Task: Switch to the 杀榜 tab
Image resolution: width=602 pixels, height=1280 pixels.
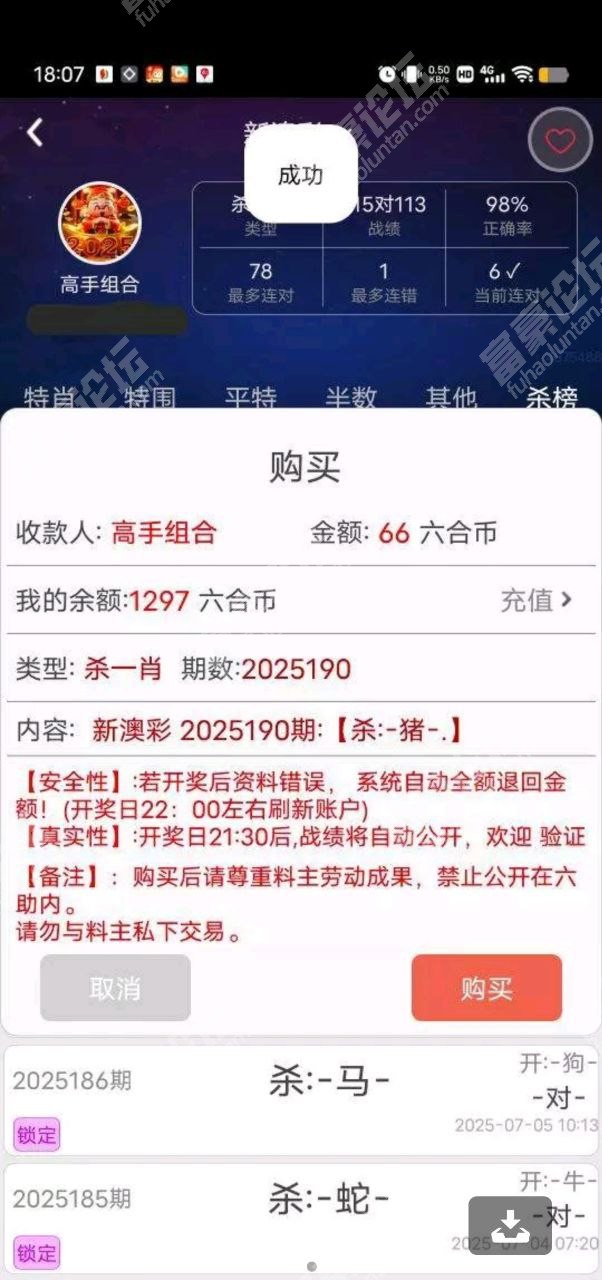Action: 552,396
